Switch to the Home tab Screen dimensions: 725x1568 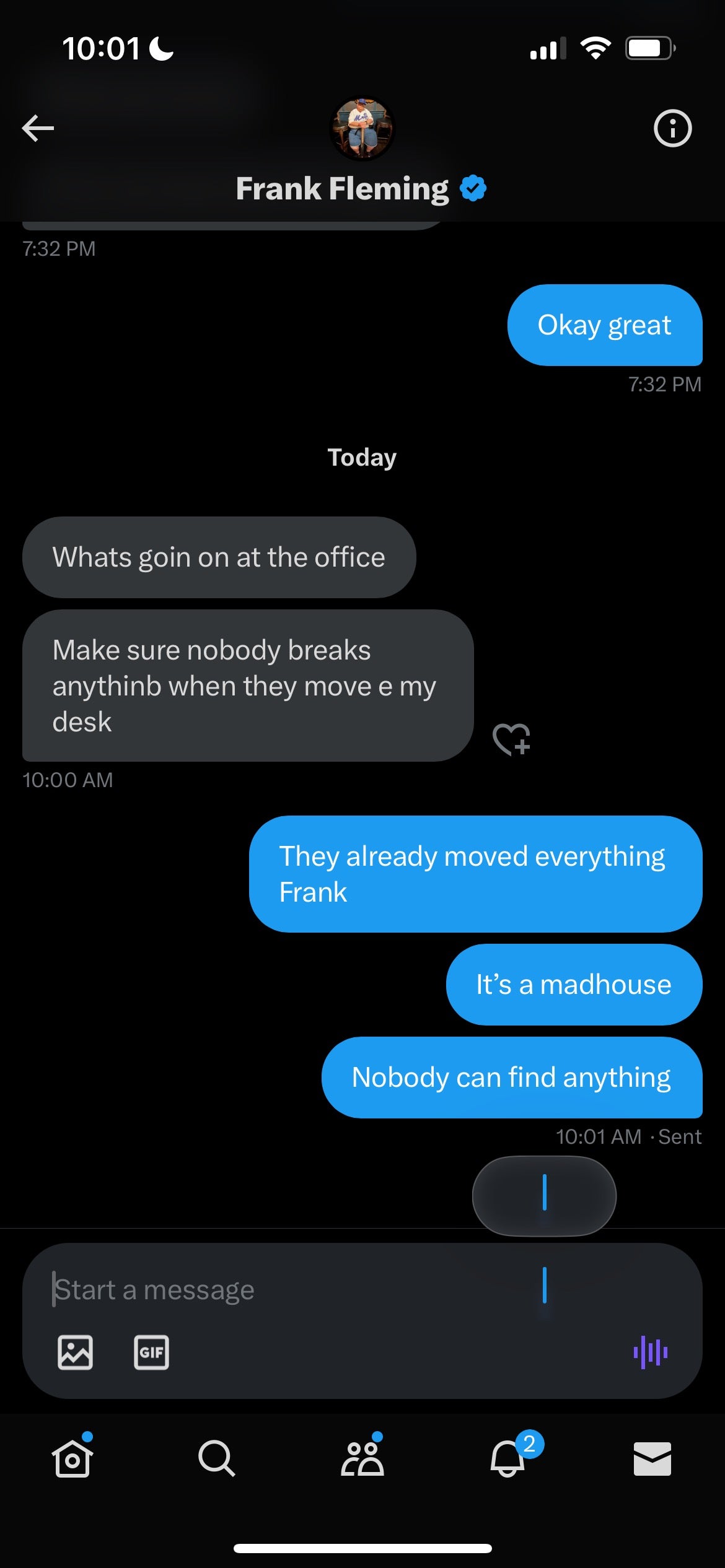point(72,1458)
